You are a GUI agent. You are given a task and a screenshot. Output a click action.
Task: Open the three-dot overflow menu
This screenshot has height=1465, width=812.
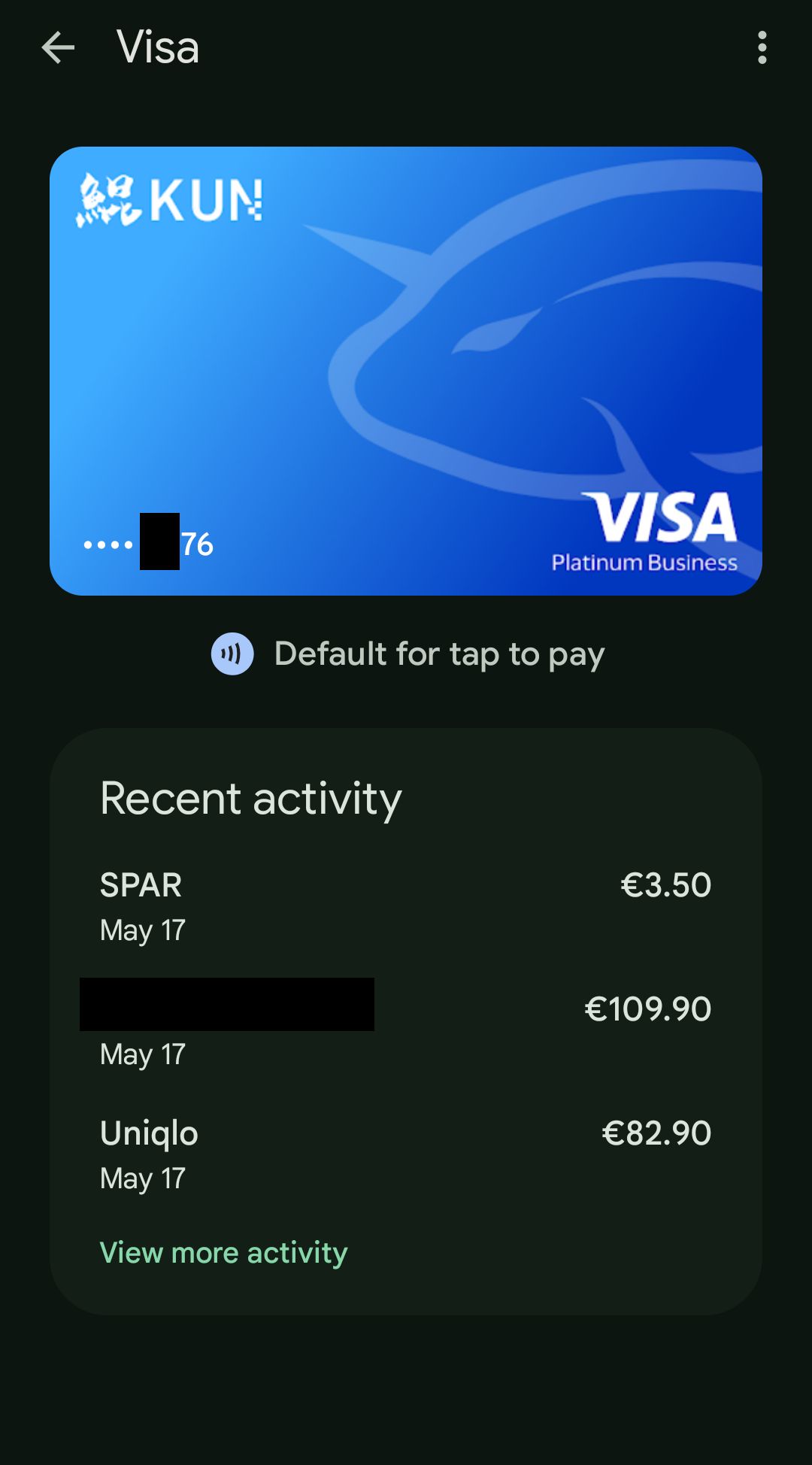762,48
